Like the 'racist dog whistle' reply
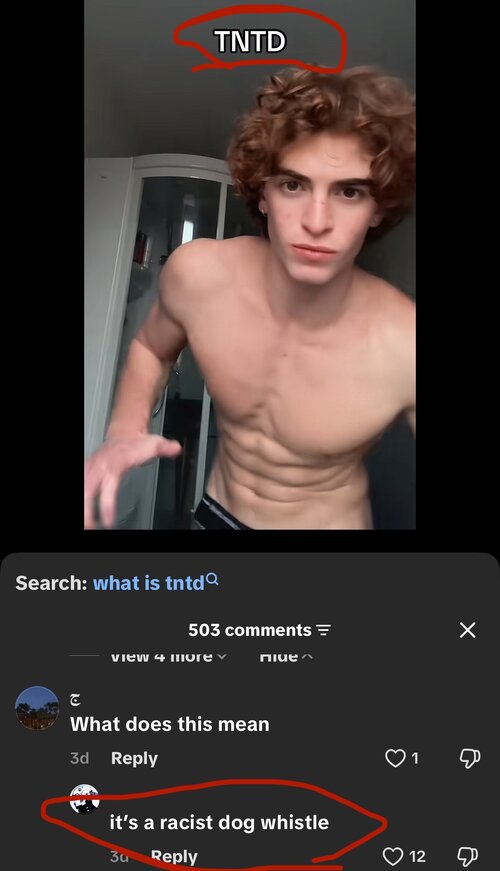The height and width of the screenshot is (871, 500). (393, 856)
